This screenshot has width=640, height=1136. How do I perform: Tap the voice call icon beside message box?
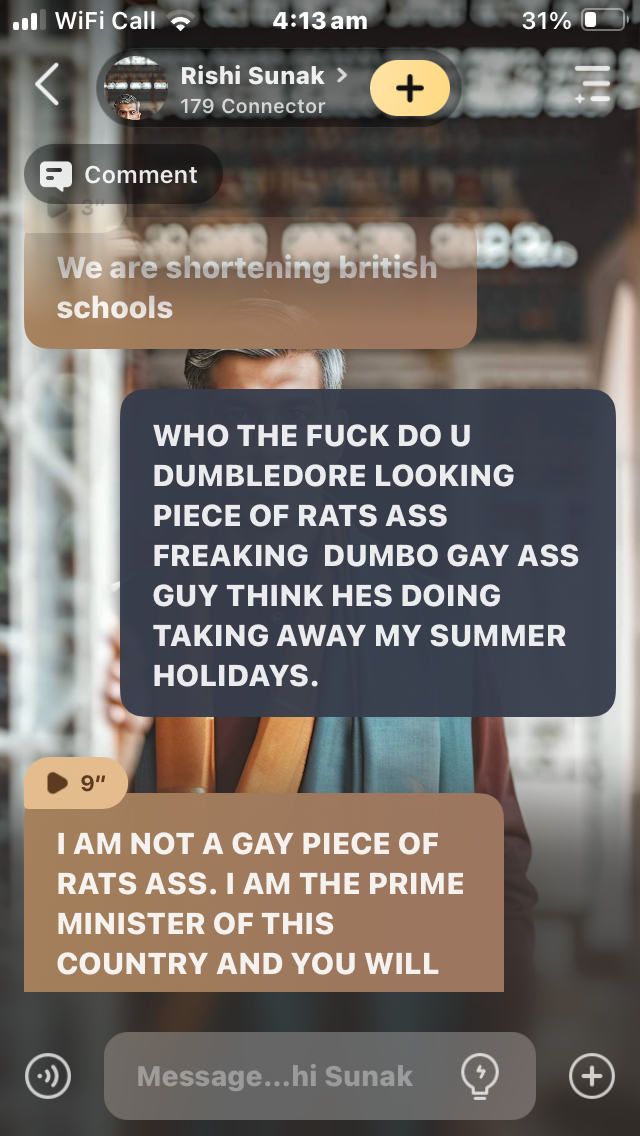pyautogui.click(x=47, y=1076)
